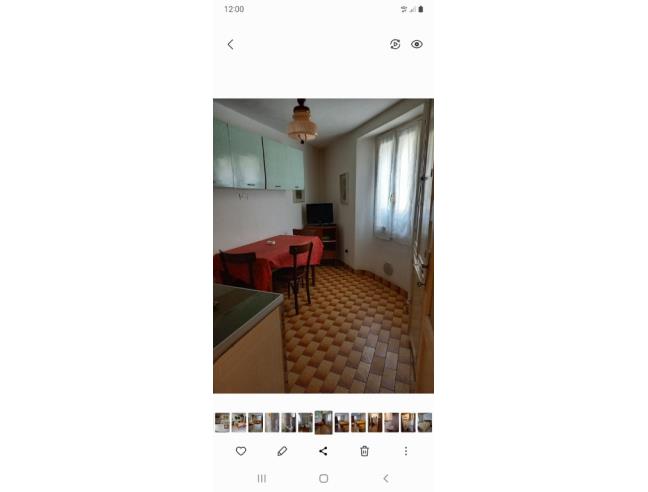Open the more options menu
648x492 pixels.
click(405, 451)
